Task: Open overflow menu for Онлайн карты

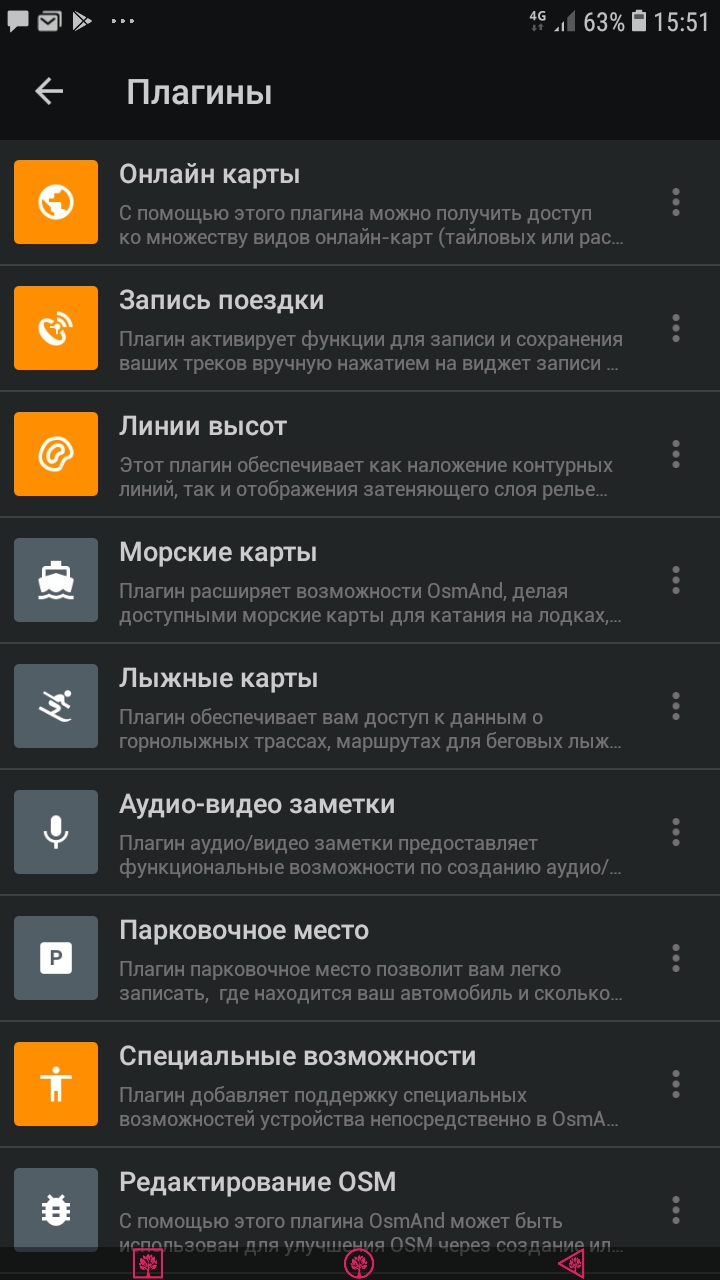Action: click(x=676, y=202)
